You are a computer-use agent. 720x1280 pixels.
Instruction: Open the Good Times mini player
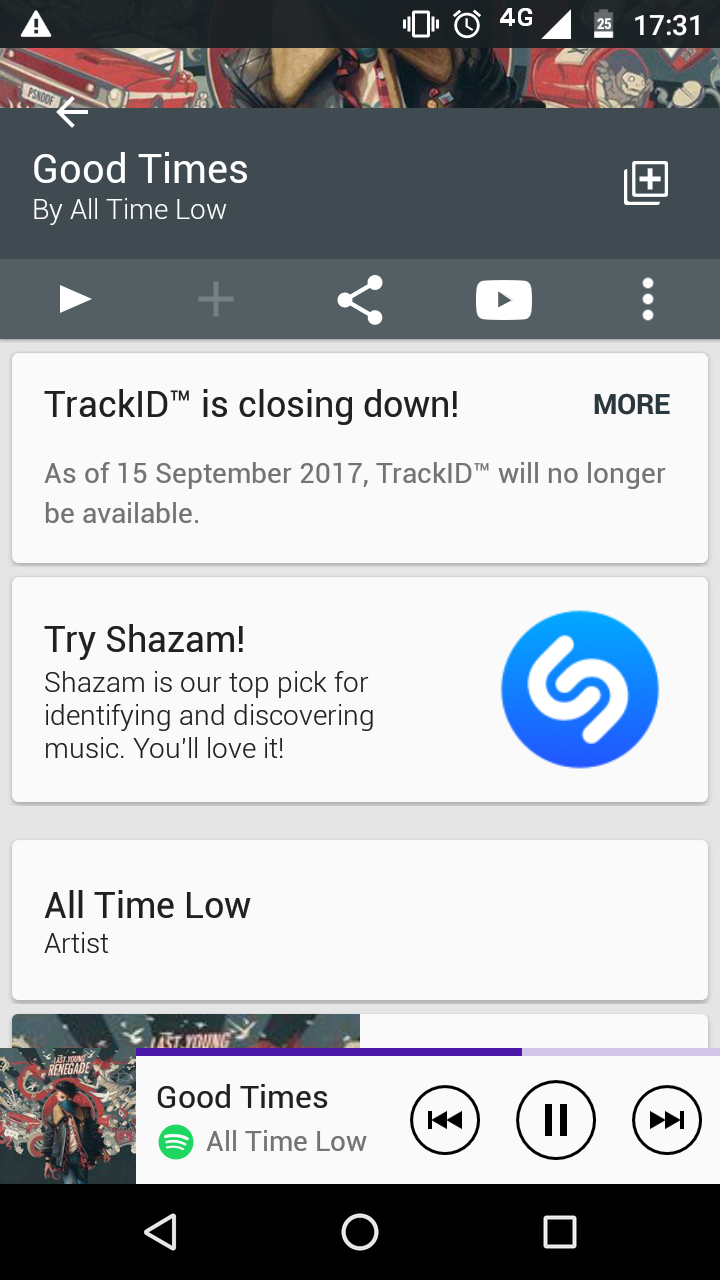pos(262,1119)
